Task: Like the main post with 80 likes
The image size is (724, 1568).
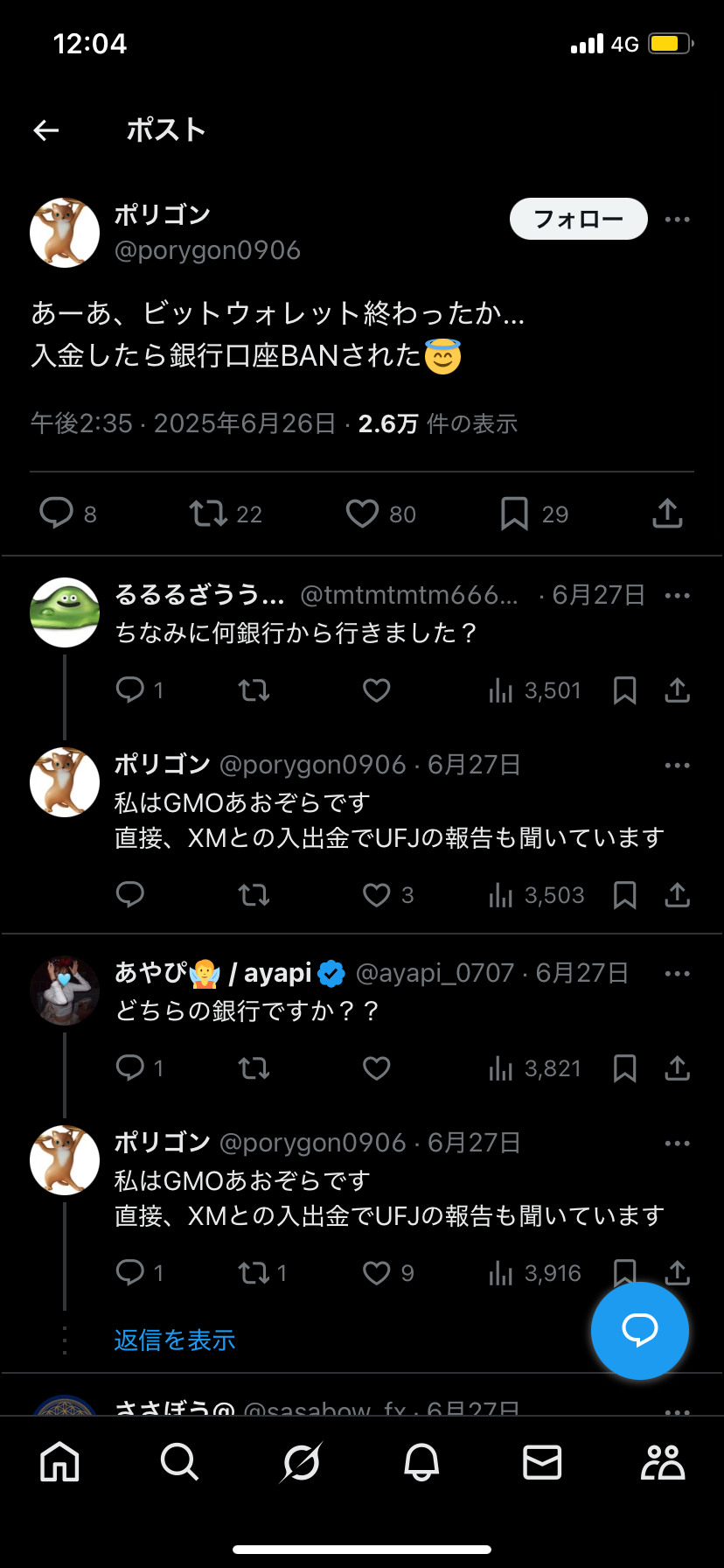Action: [362, 513]
